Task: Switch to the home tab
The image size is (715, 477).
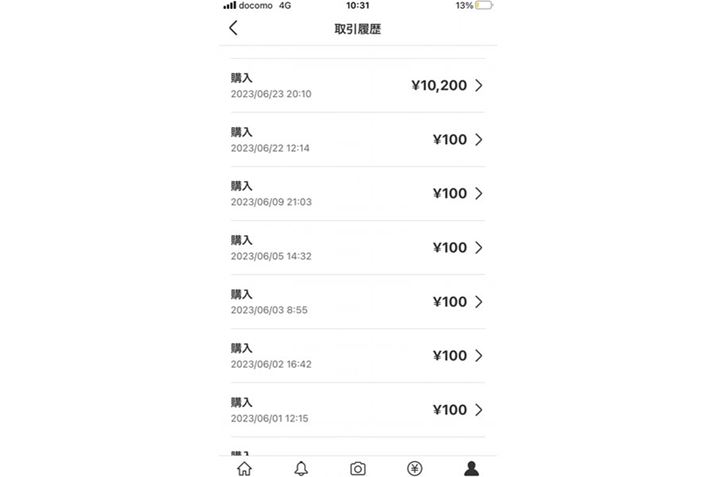Action: tap(244, 468)
